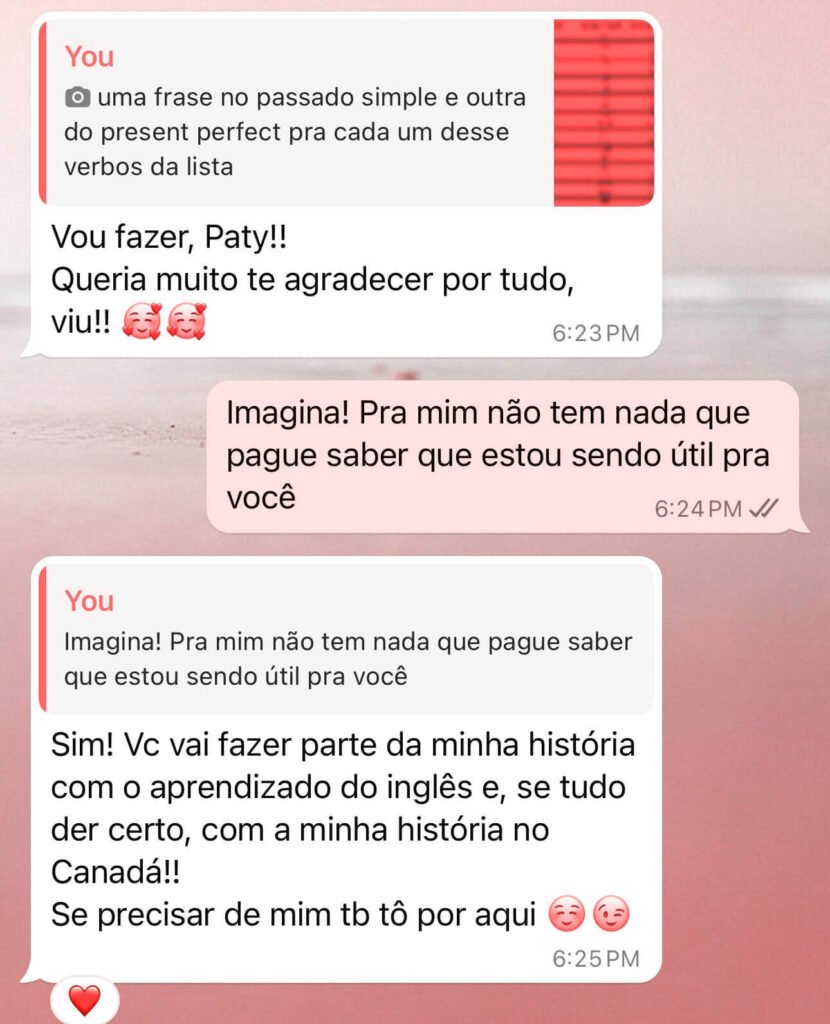Screen dimensions: 830x1024
Task: Open quoted reply about past simple verbs
Action: [300, 113]
